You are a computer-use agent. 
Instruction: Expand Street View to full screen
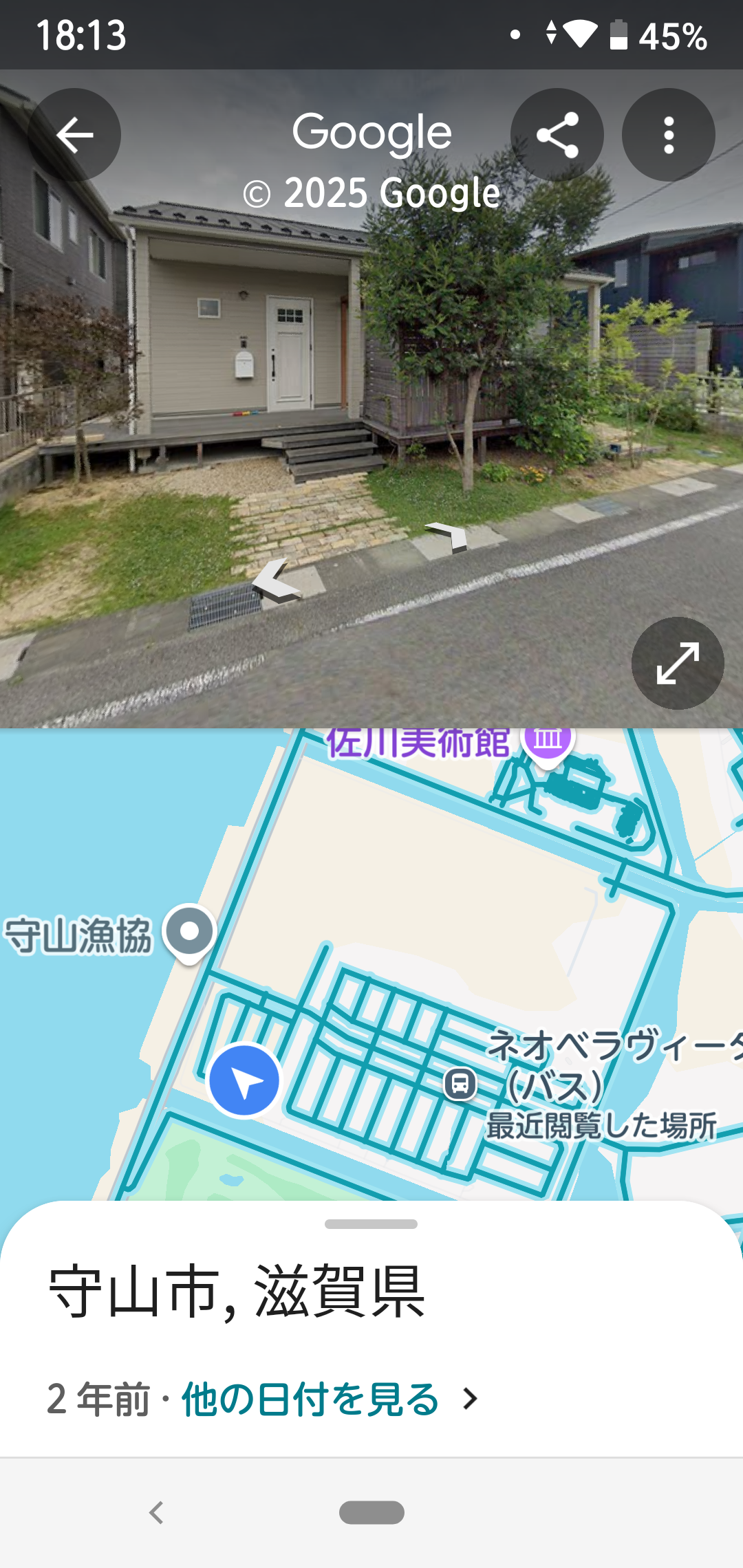pyautogui.click(x=678, y=663)
